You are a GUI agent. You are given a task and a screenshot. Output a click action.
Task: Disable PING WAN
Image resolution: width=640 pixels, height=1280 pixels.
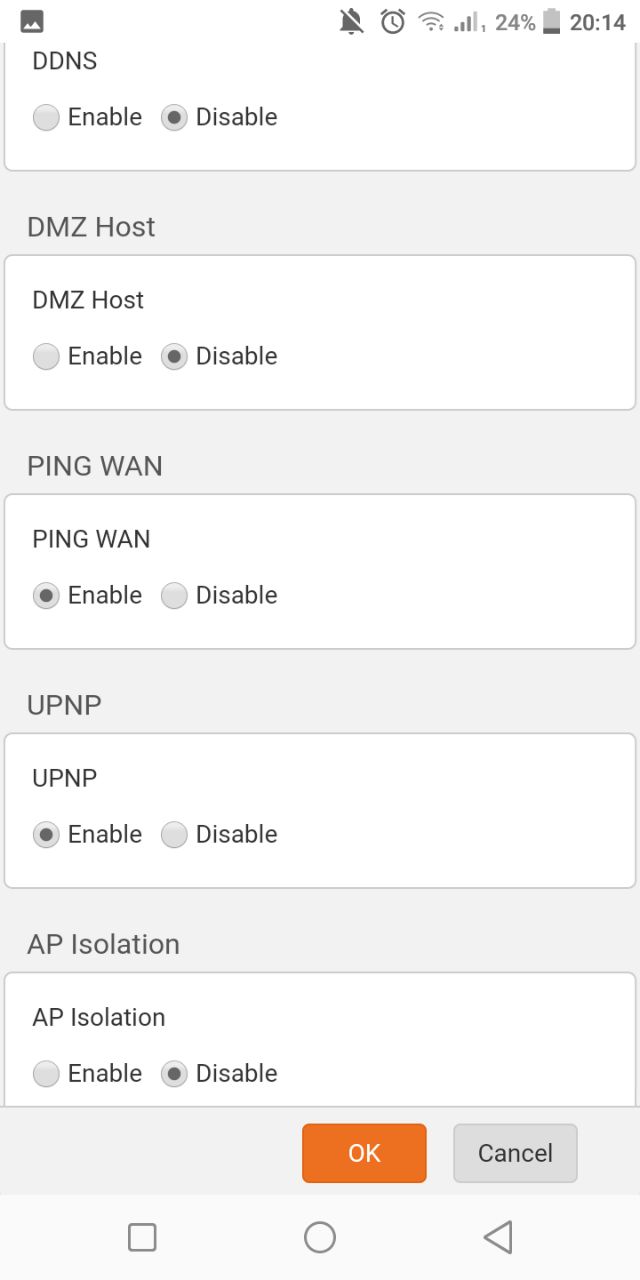click(174, 596)
